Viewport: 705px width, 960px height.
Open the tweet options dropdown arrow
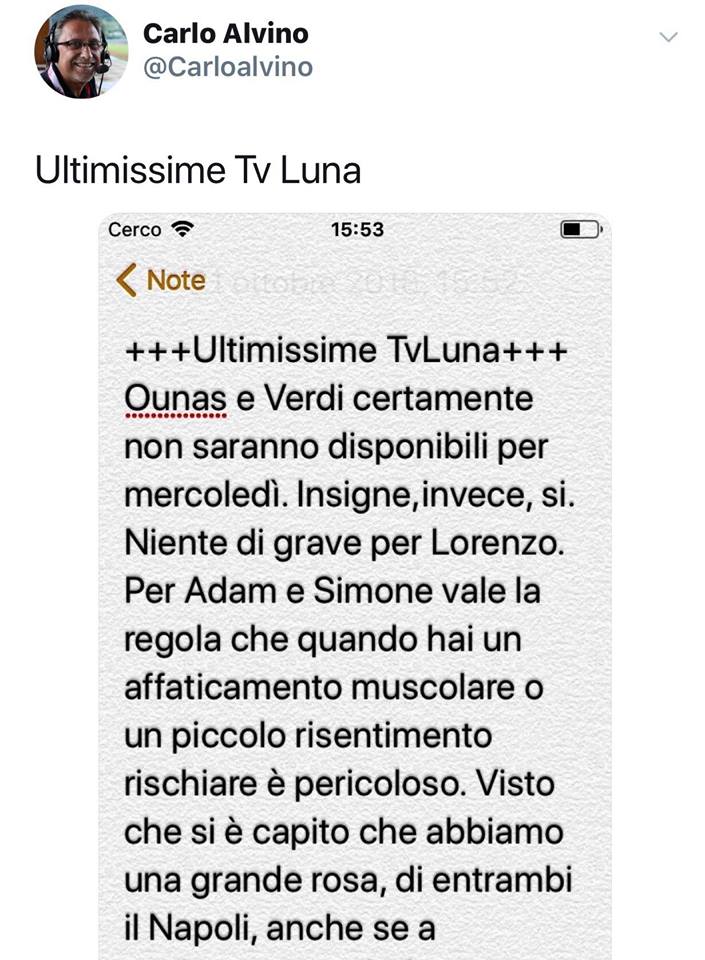pyautogui.click(x=669, y=38)
